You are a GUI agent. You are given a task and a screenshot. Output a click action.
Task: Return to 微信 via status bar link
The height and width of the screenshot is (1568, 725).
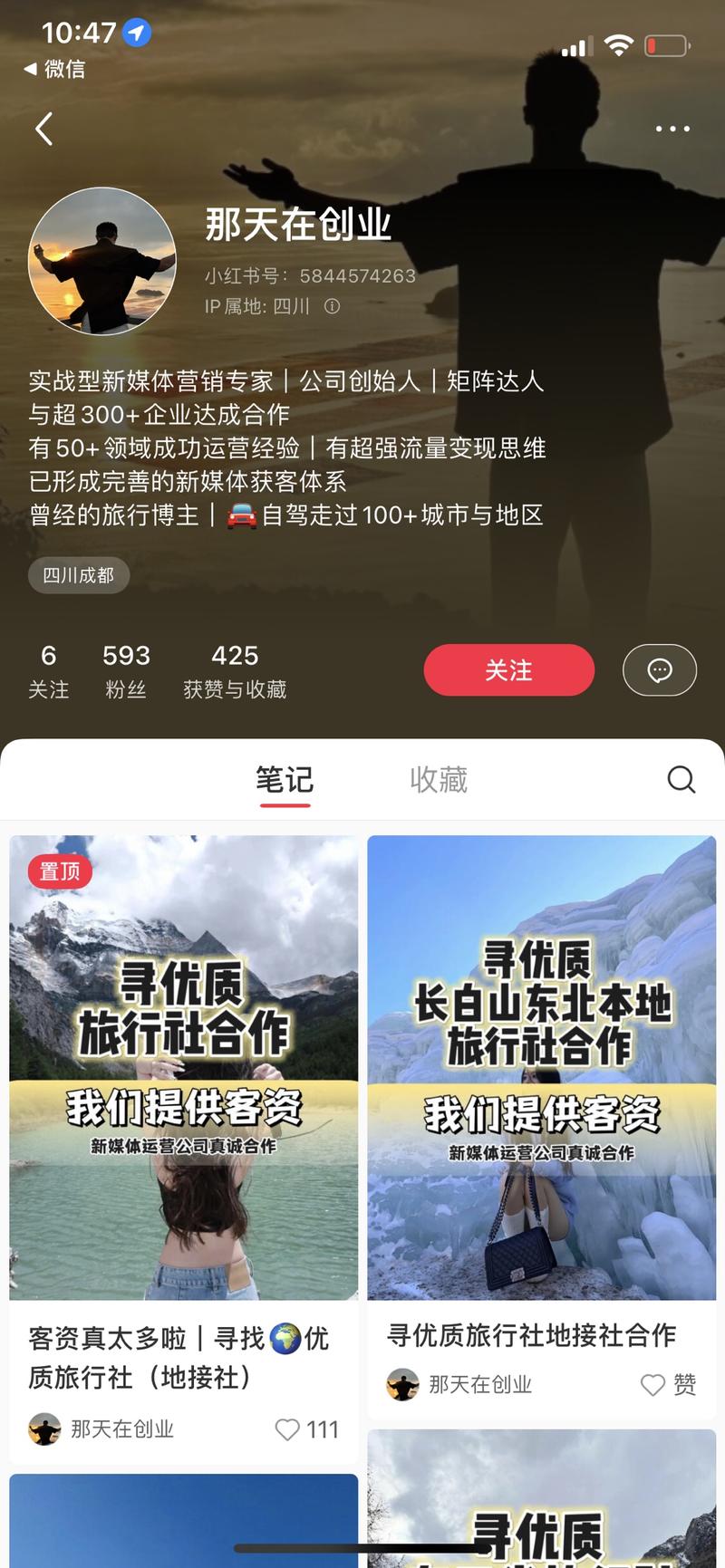point(54,69)
